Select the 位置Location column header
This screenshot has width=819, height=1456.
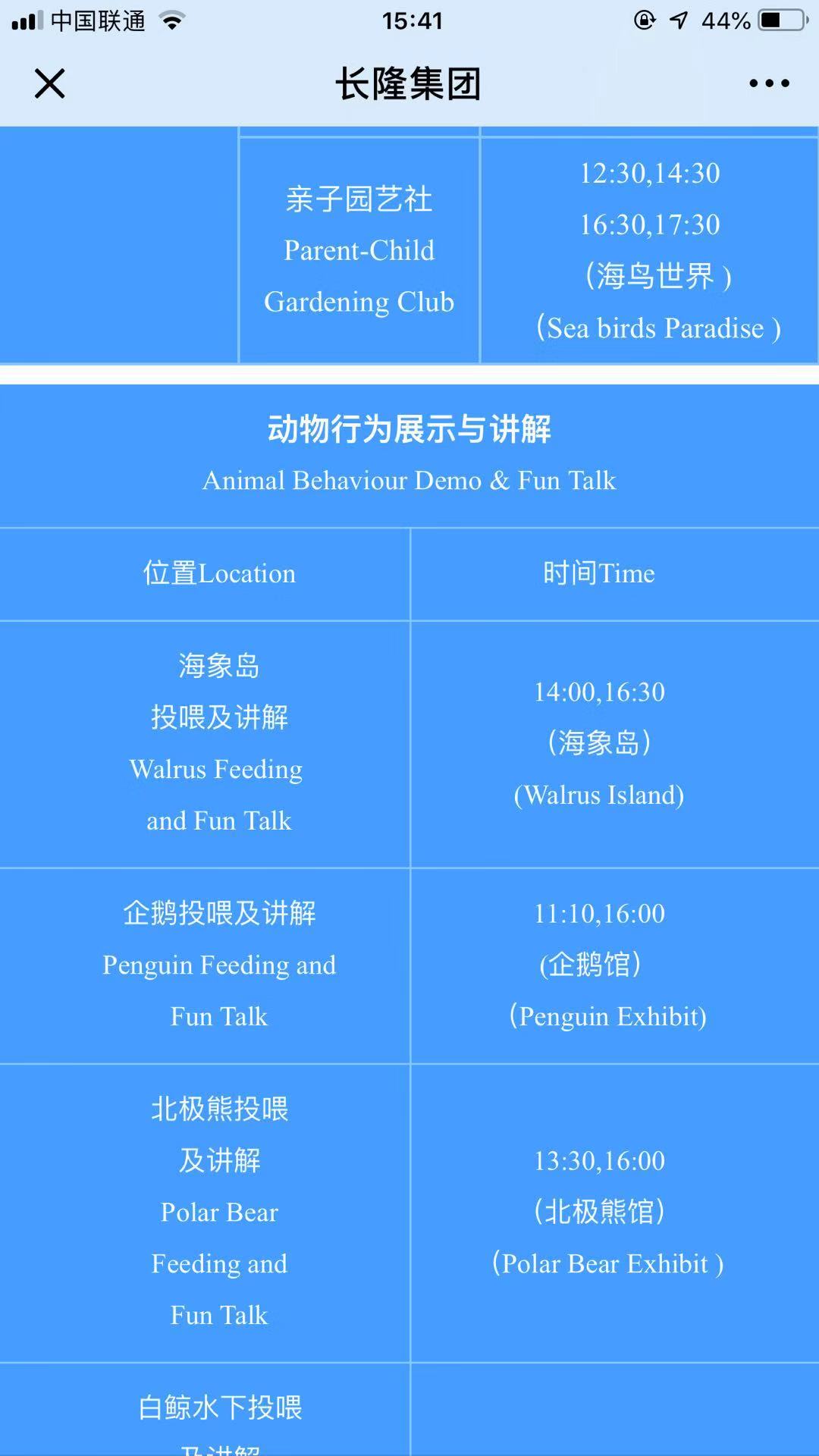click(218, 573)
